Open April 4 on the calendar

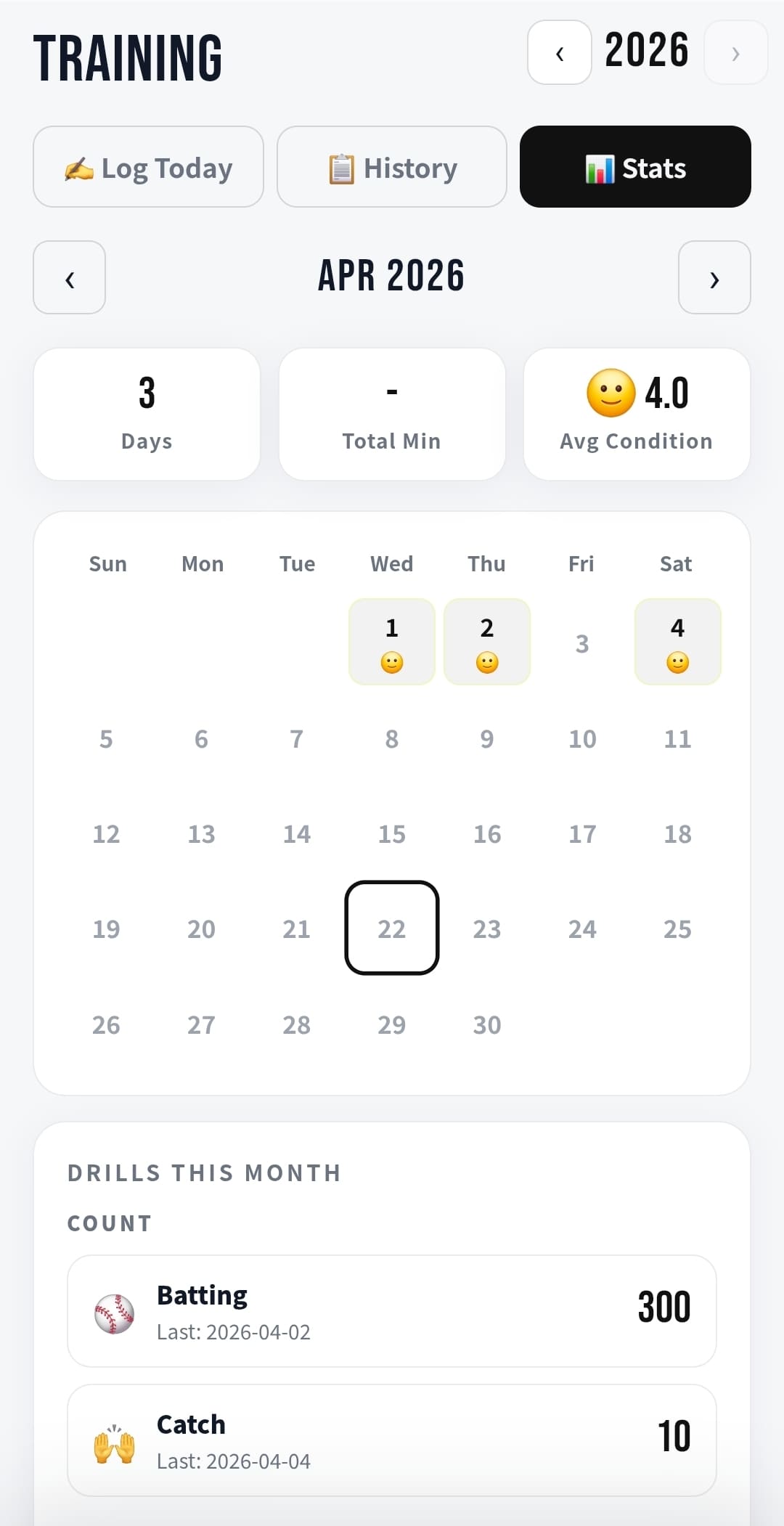tap(677, 642)
